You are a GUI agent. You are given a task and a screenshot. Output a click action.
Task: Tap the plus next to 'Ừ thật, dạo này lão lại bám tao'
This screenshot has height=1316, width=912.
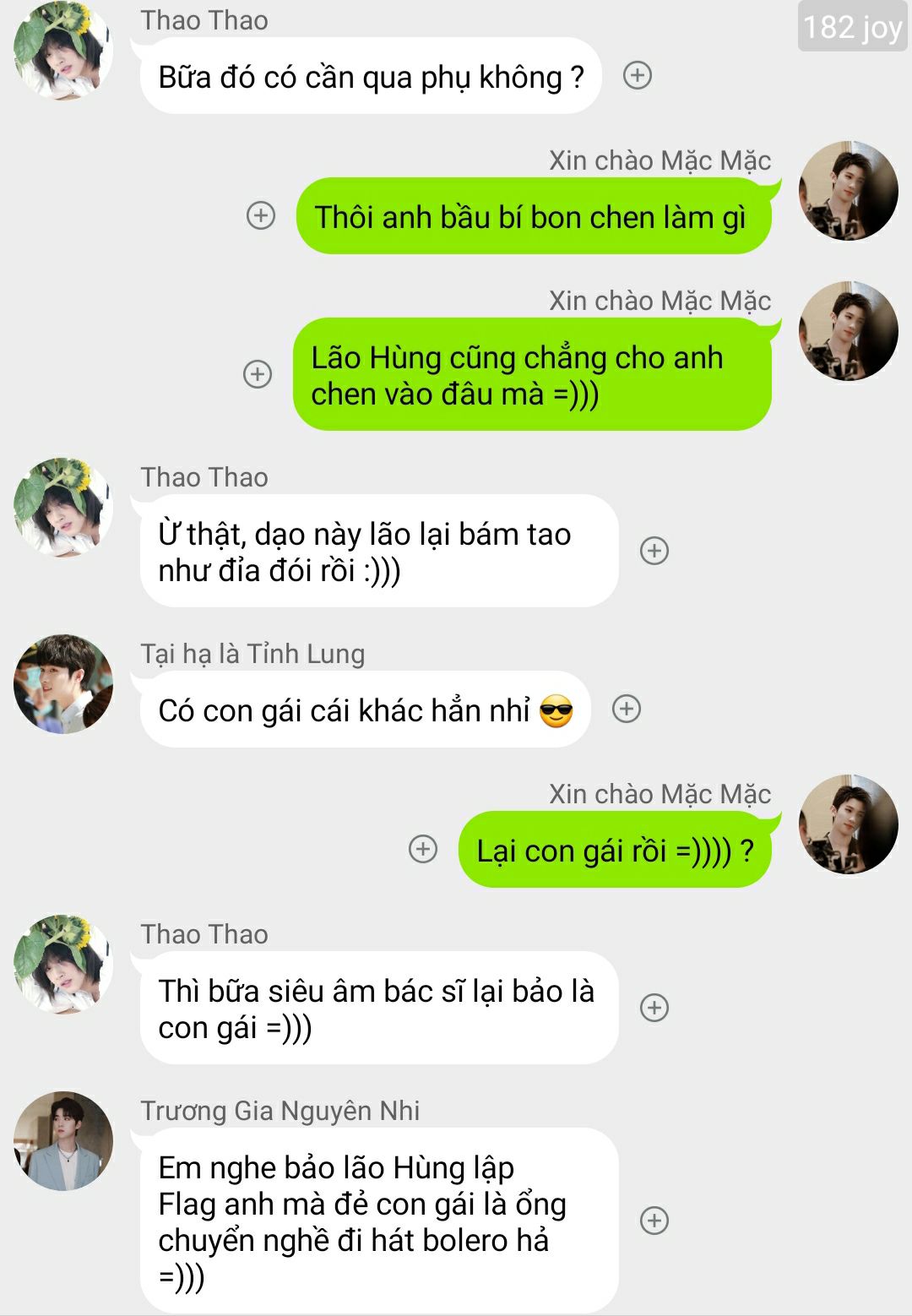pos(654,551)
